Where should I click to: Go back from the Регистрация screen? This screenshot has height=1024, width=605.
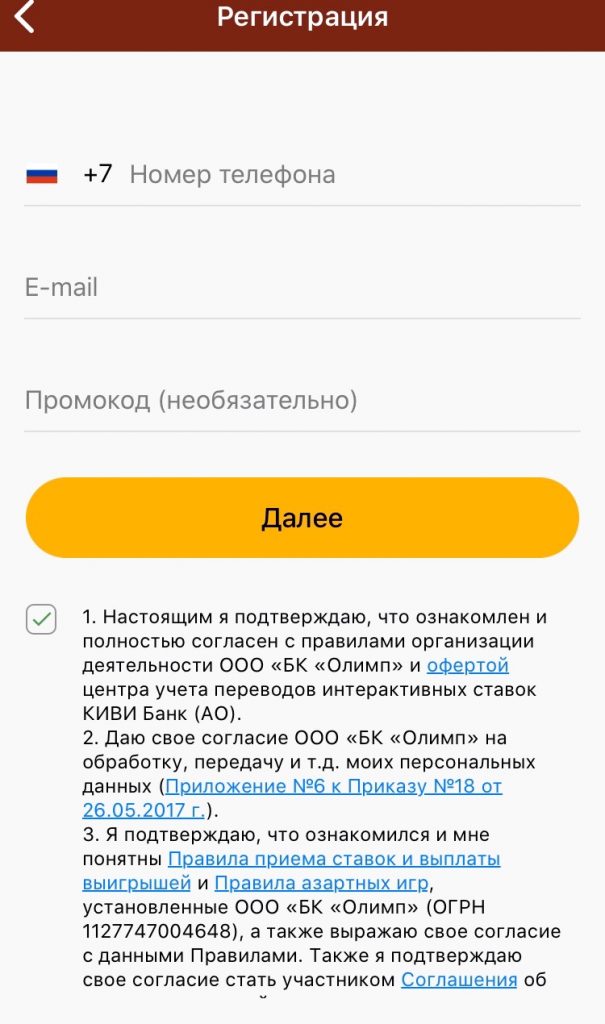(25, 18)
